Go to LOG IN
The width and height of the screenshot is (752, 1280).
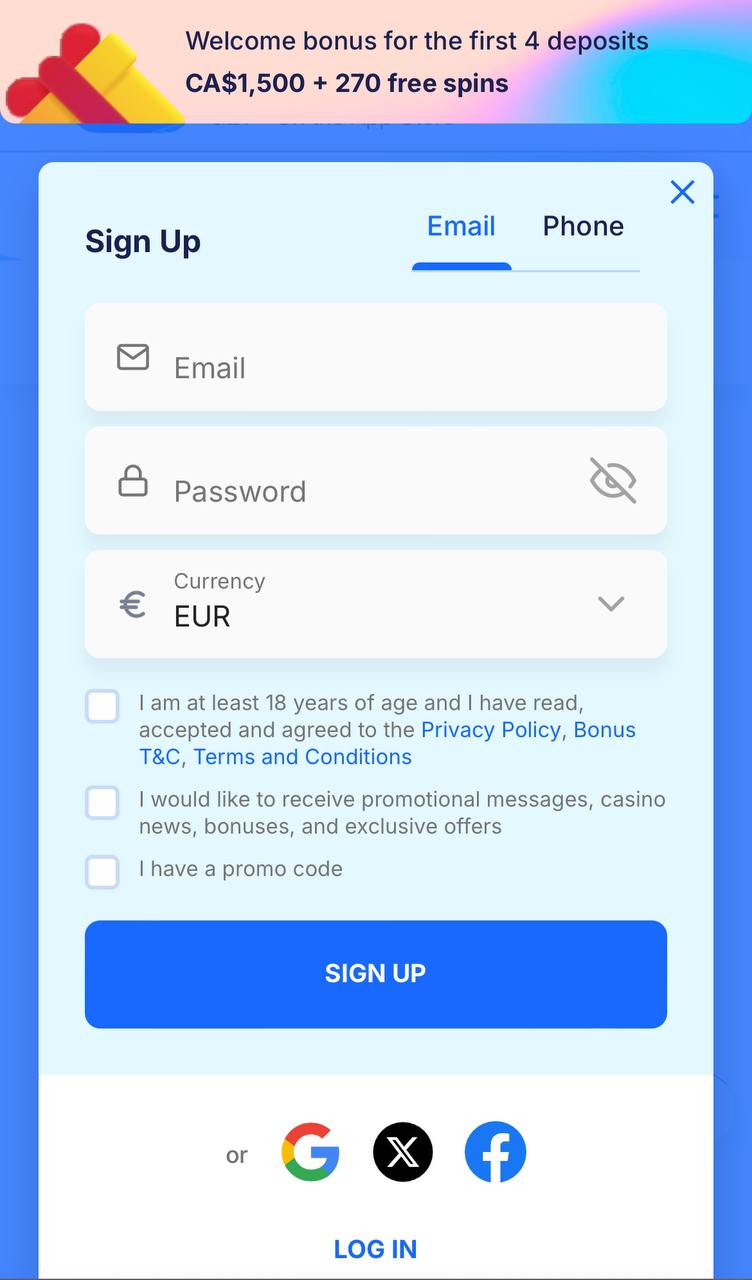(375, 1249)
